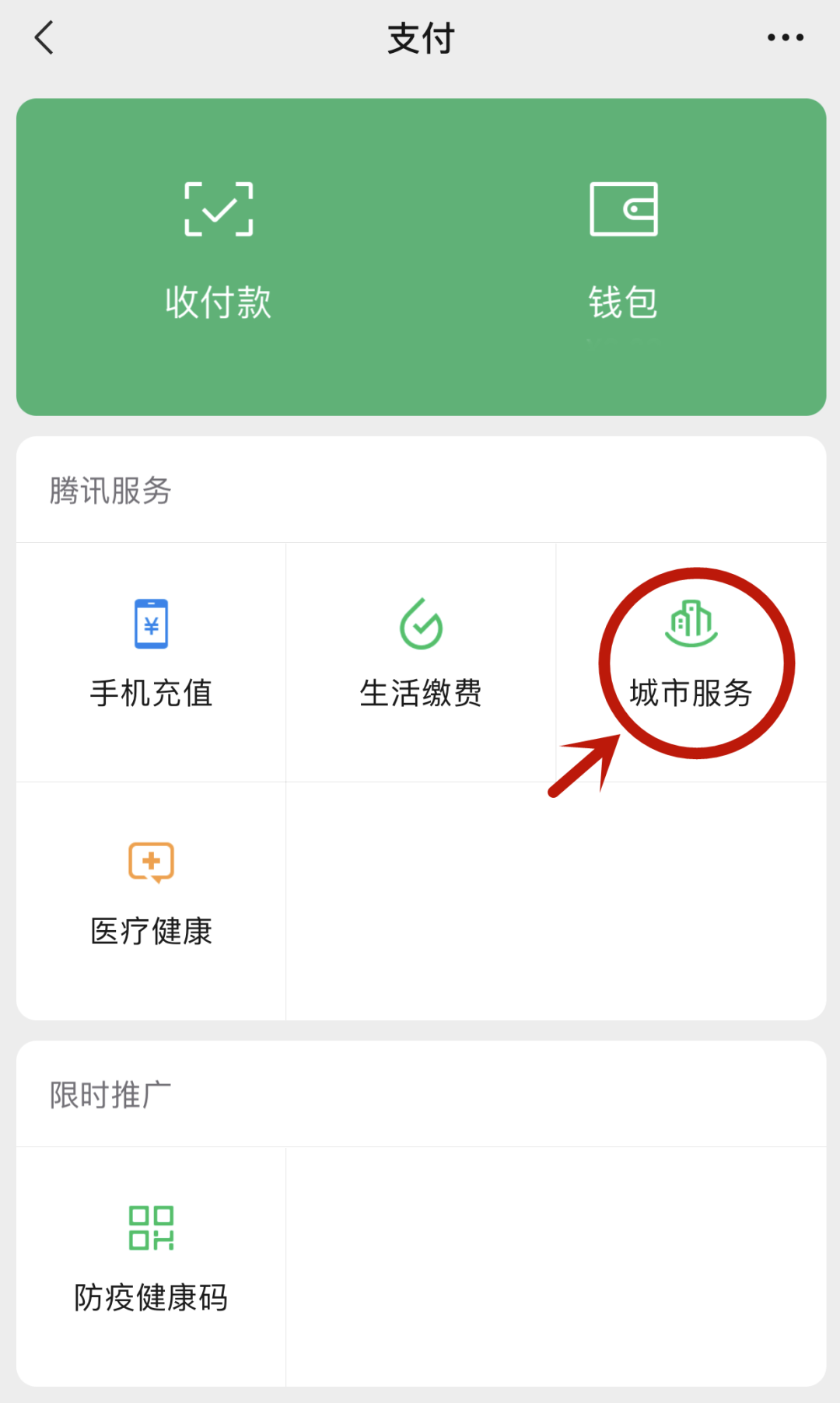Open 生活缴费 utility payments
Image resolution: width=840 pixels, height=1403 pixels.
tap(421, 662)
